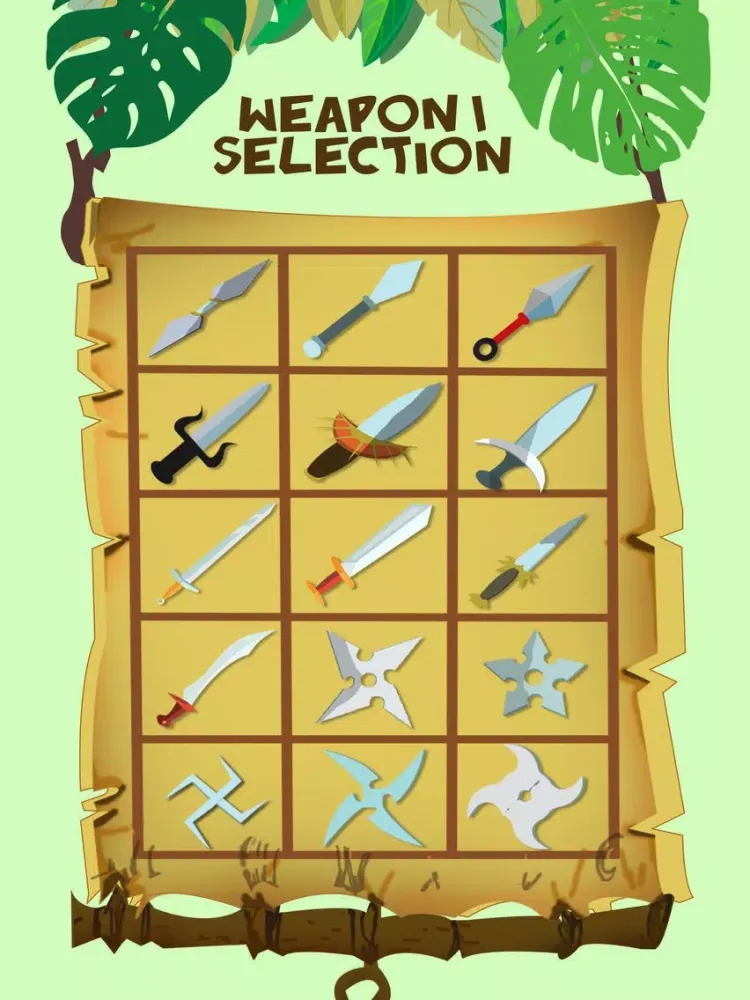Image resolution: width=750 pixels, height=1000 pixels.
Task: Select the curved scimitar with the red handle
Action: (x=213, y=677)
